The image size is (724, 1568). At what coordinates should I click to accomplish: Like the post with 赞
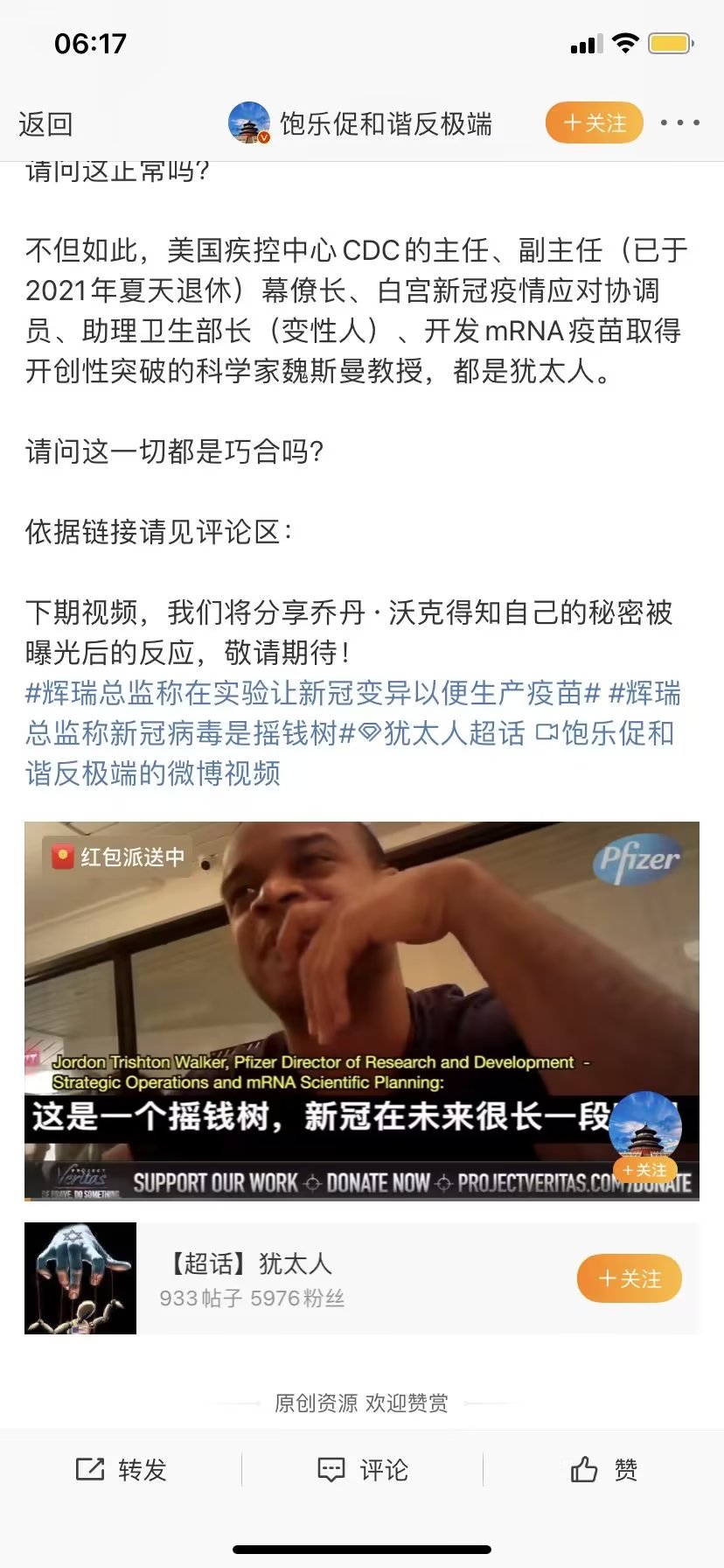pyautogui.click(x=603, y=1470)
